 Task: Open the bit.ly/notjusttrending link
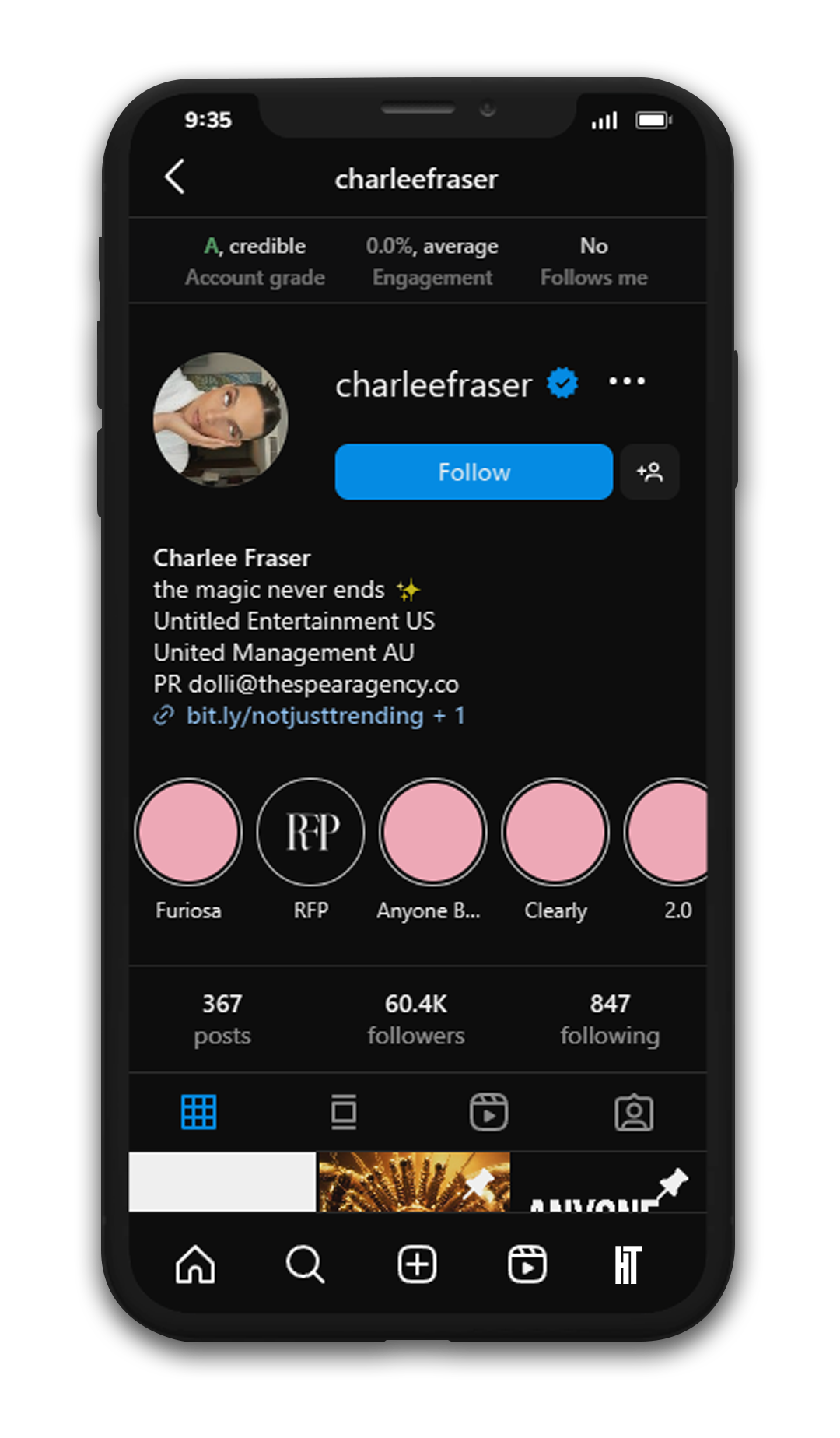click(x=305, y=715)
